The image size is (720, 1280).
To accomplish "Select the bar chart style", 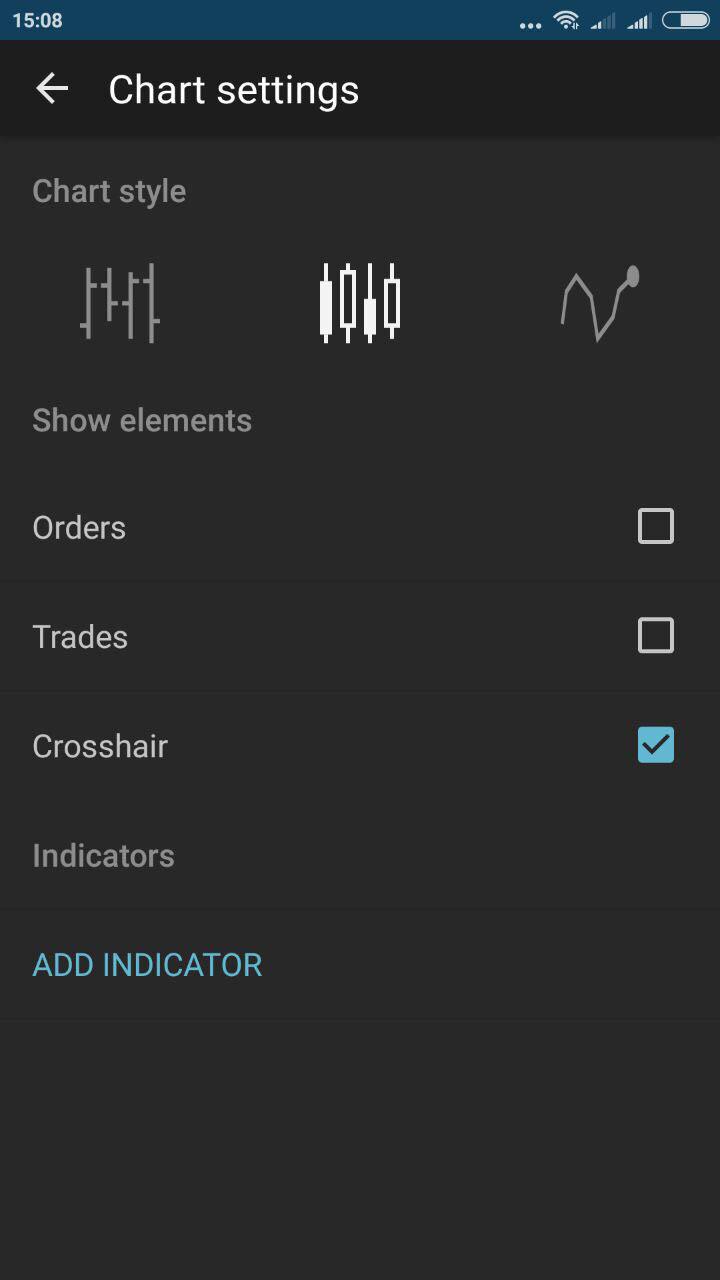I will coord(120,303).
